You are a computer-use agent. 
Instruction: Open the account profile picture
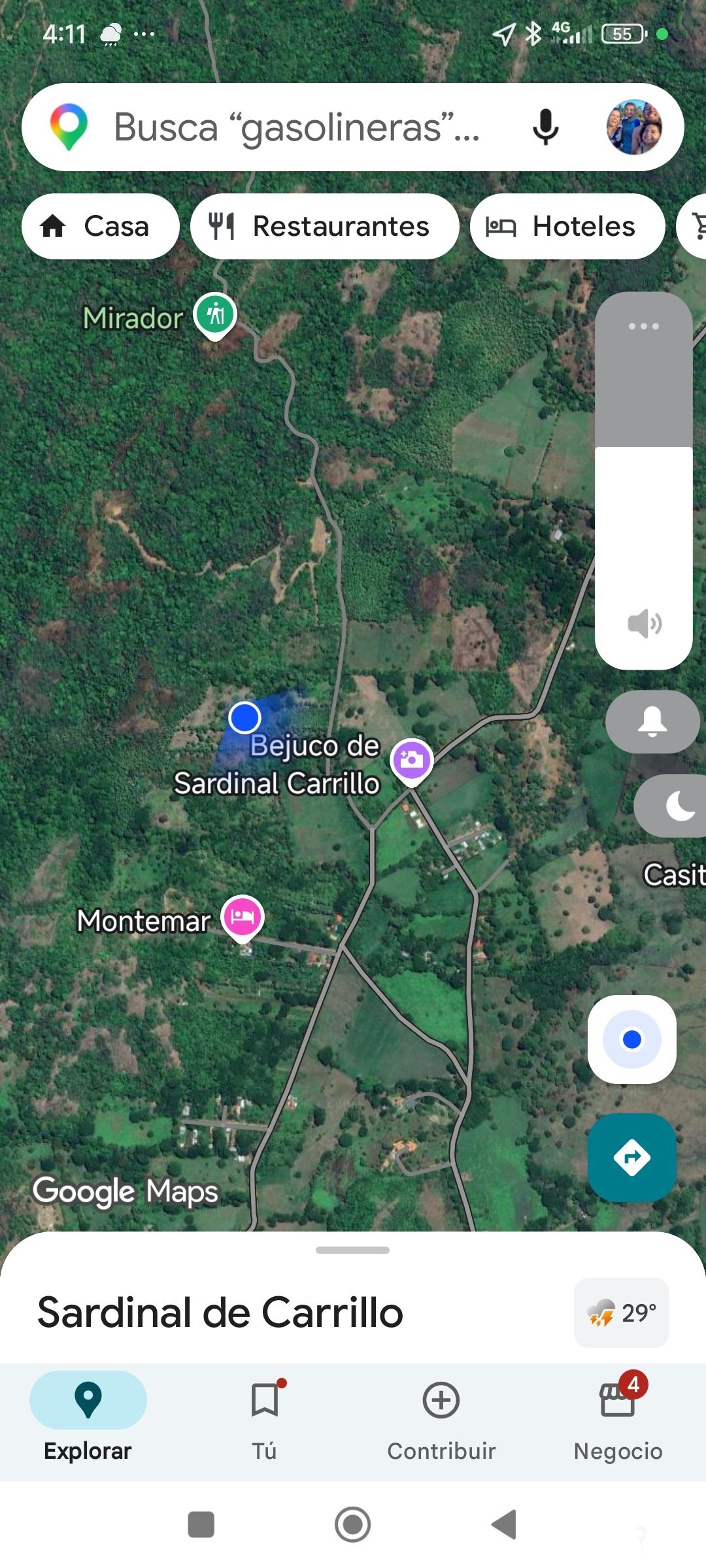[634, 127]
